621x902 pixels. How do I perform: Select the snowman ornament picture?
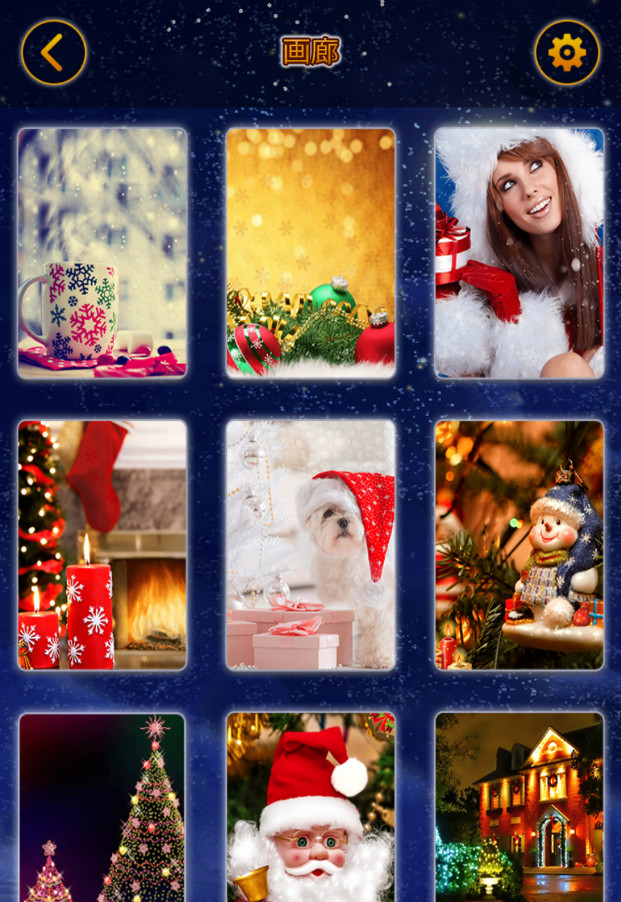[x=519, y=545]
